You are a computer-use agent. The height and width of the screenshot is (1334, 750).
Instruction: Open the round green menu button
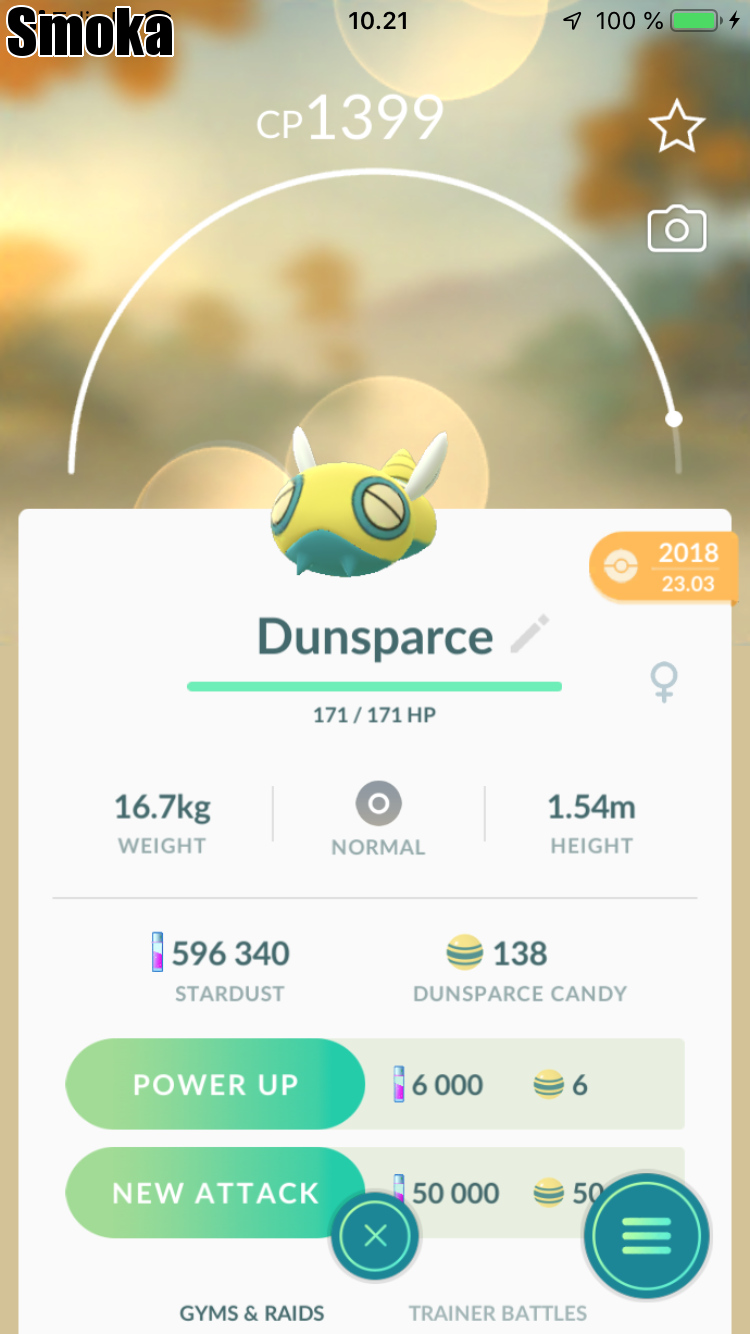click(647, 1236)
